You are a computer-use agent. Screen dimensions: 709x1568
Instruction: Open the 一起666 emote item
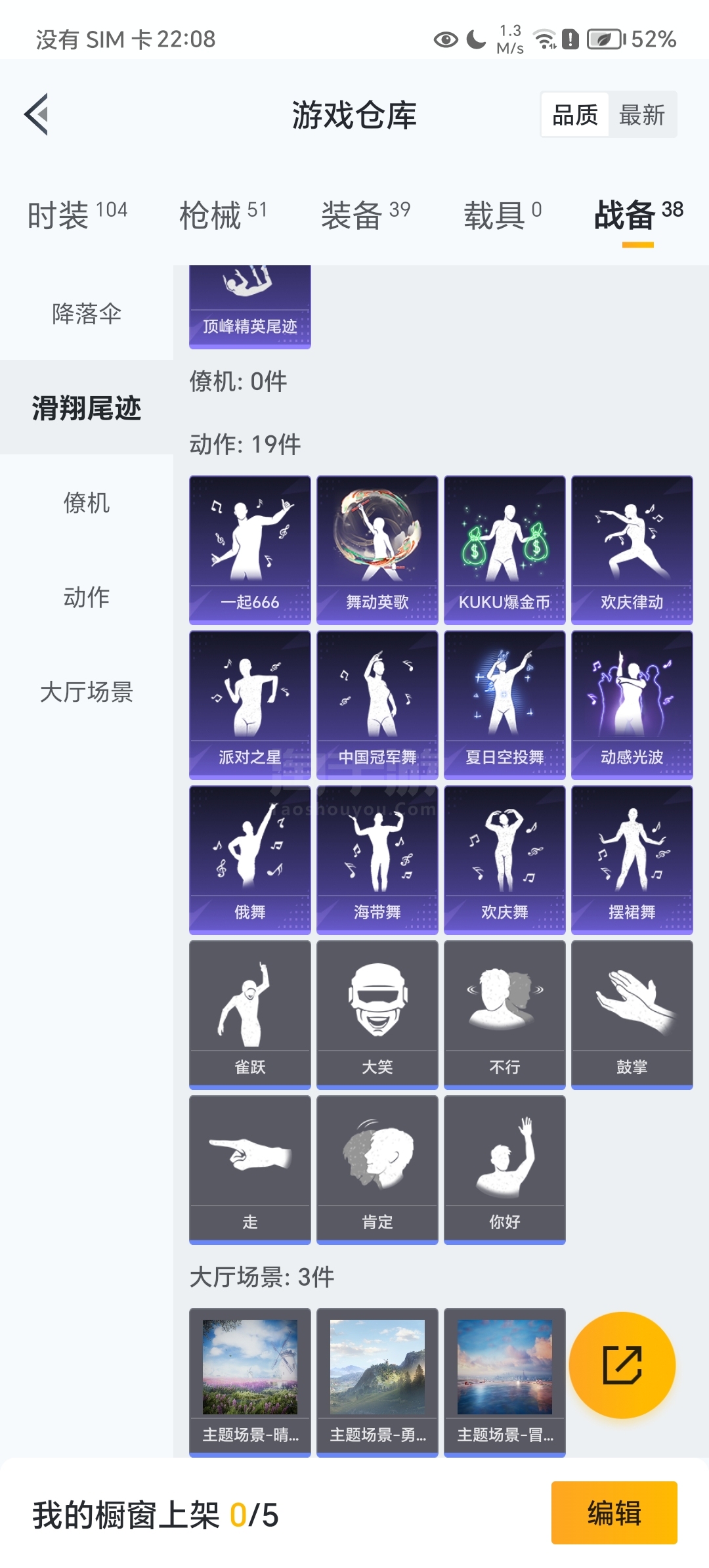(250, 550)
